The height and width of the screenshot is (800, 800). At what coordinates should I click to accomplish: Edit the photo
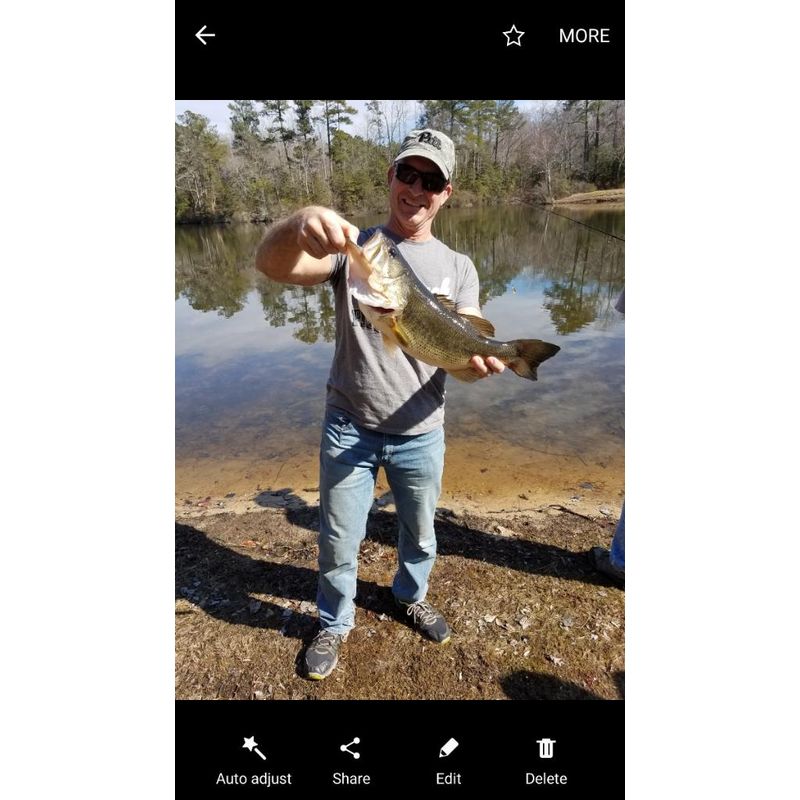[448, 760]
